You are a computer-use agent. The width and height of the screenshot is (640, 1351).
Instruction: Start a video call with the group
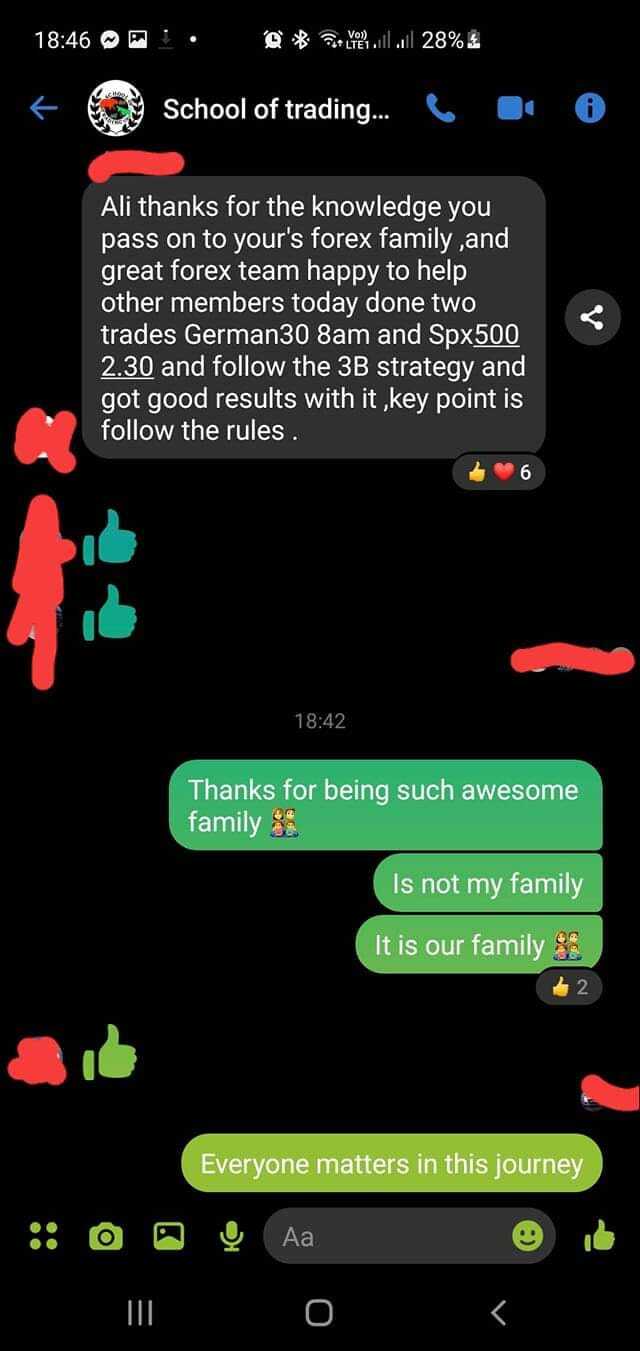(x=516, y=108)
